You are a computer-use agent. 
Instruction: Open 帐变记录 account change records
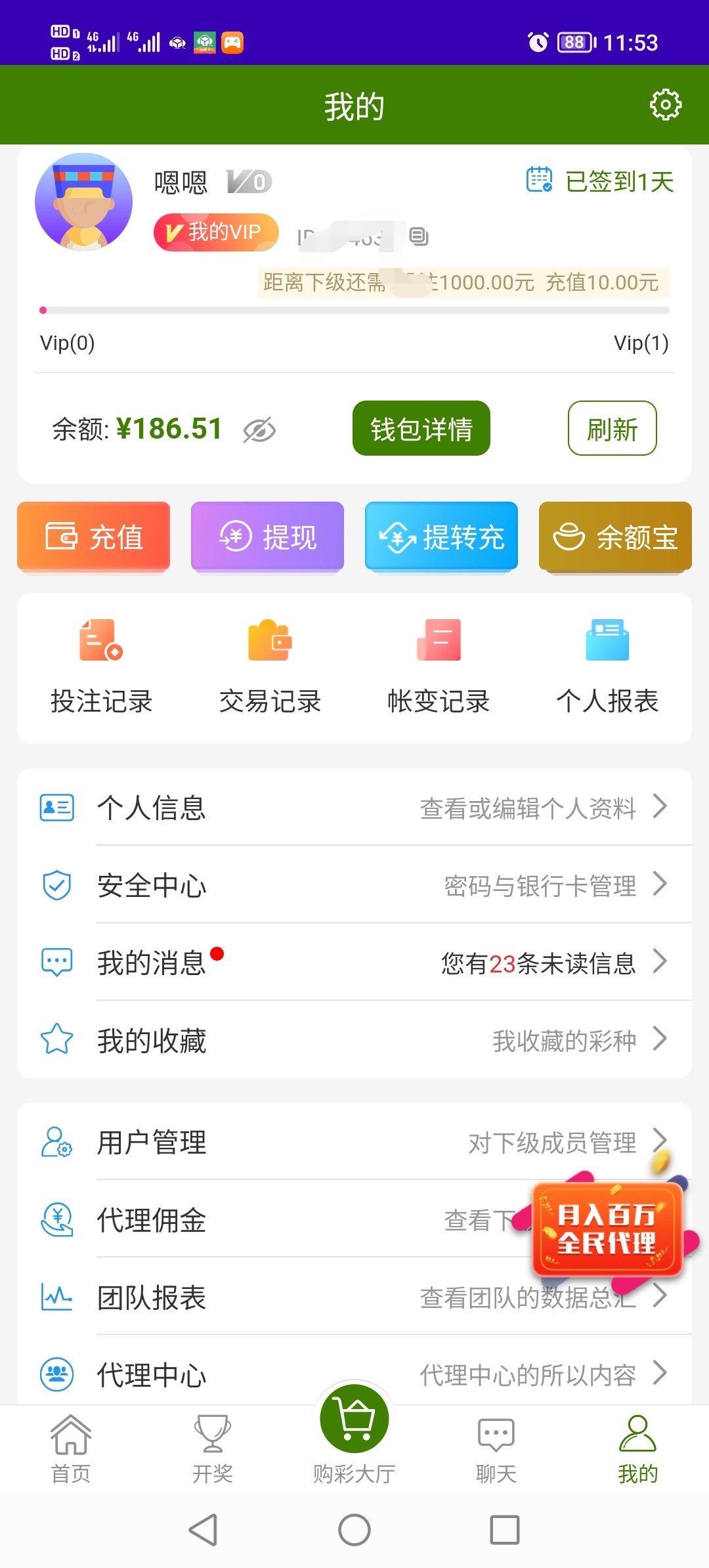439,666
